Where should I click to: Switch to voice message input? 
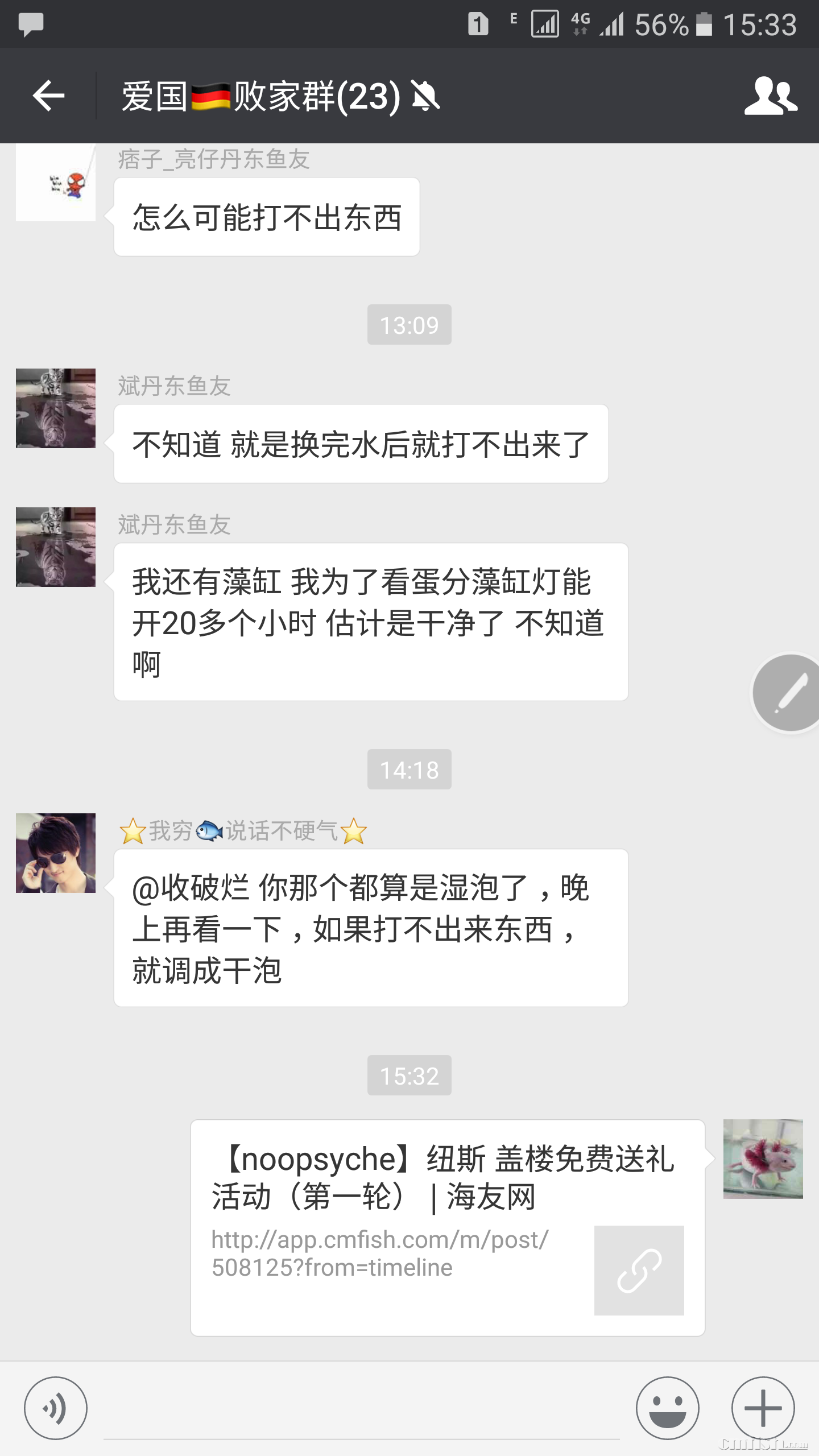(56, 1408)
